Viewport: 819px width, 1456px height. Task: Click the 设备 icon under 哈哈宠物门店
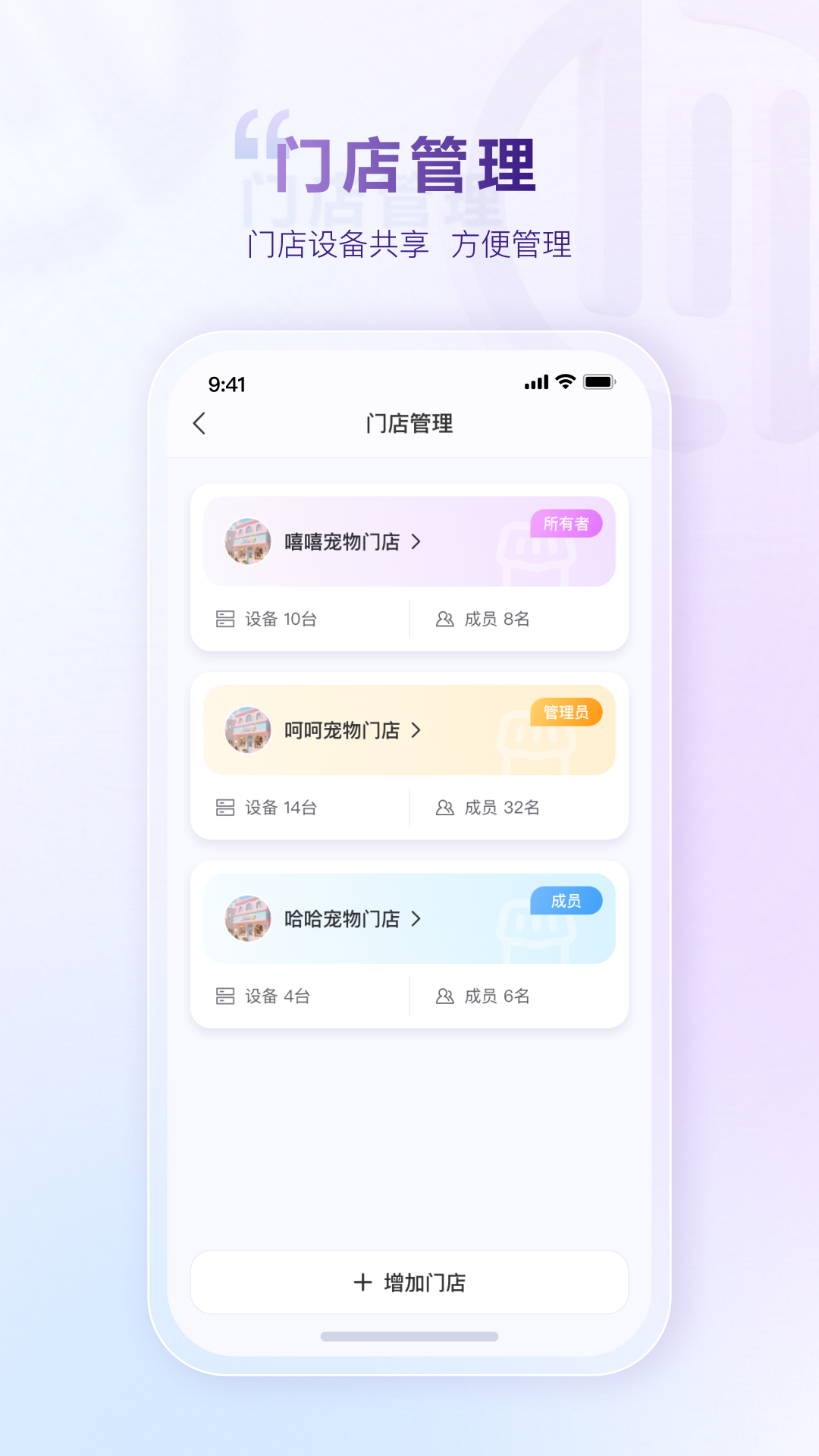225,997
